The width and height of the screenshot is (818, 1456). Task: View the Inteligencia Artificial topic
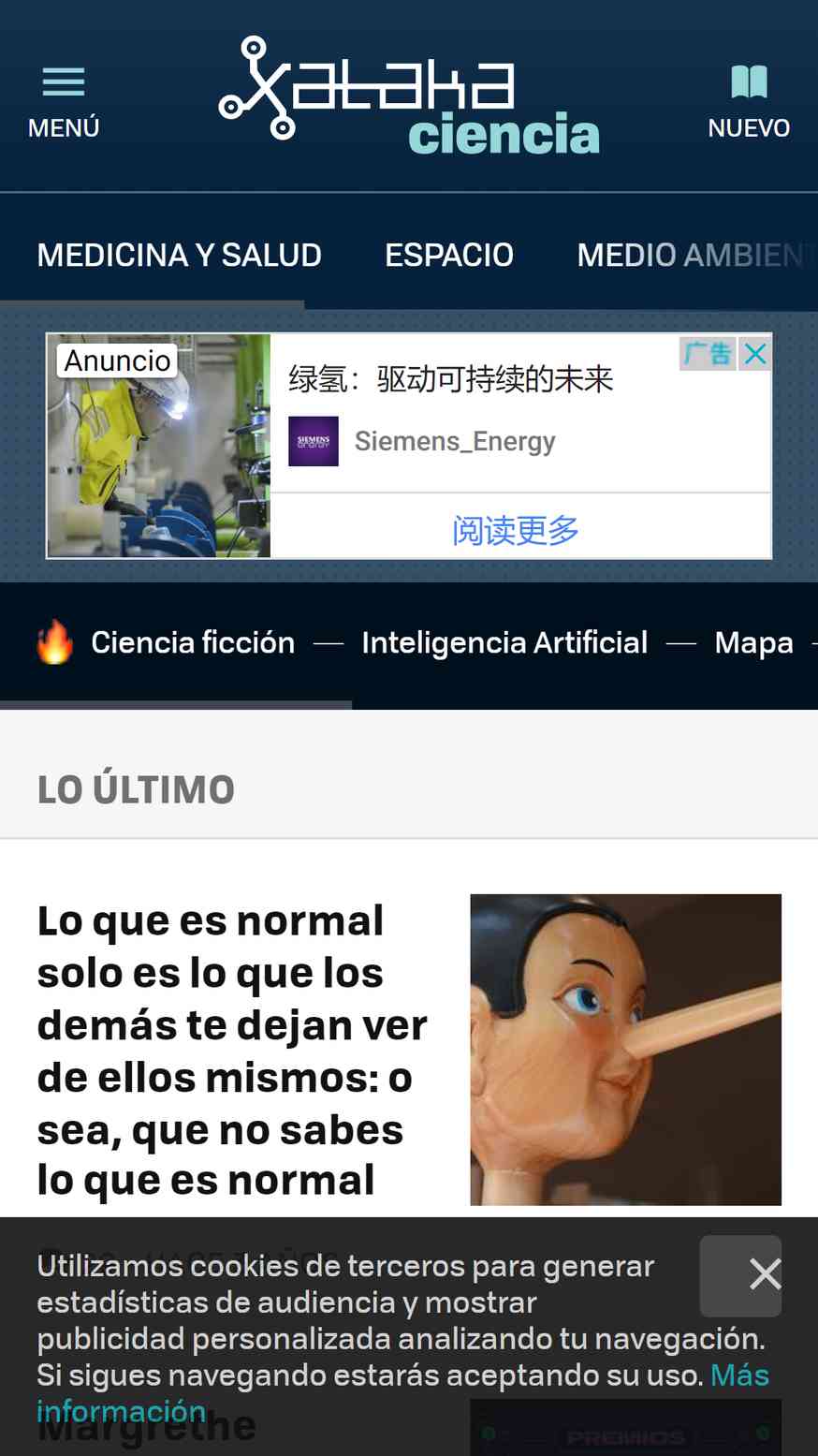(504, 642)
